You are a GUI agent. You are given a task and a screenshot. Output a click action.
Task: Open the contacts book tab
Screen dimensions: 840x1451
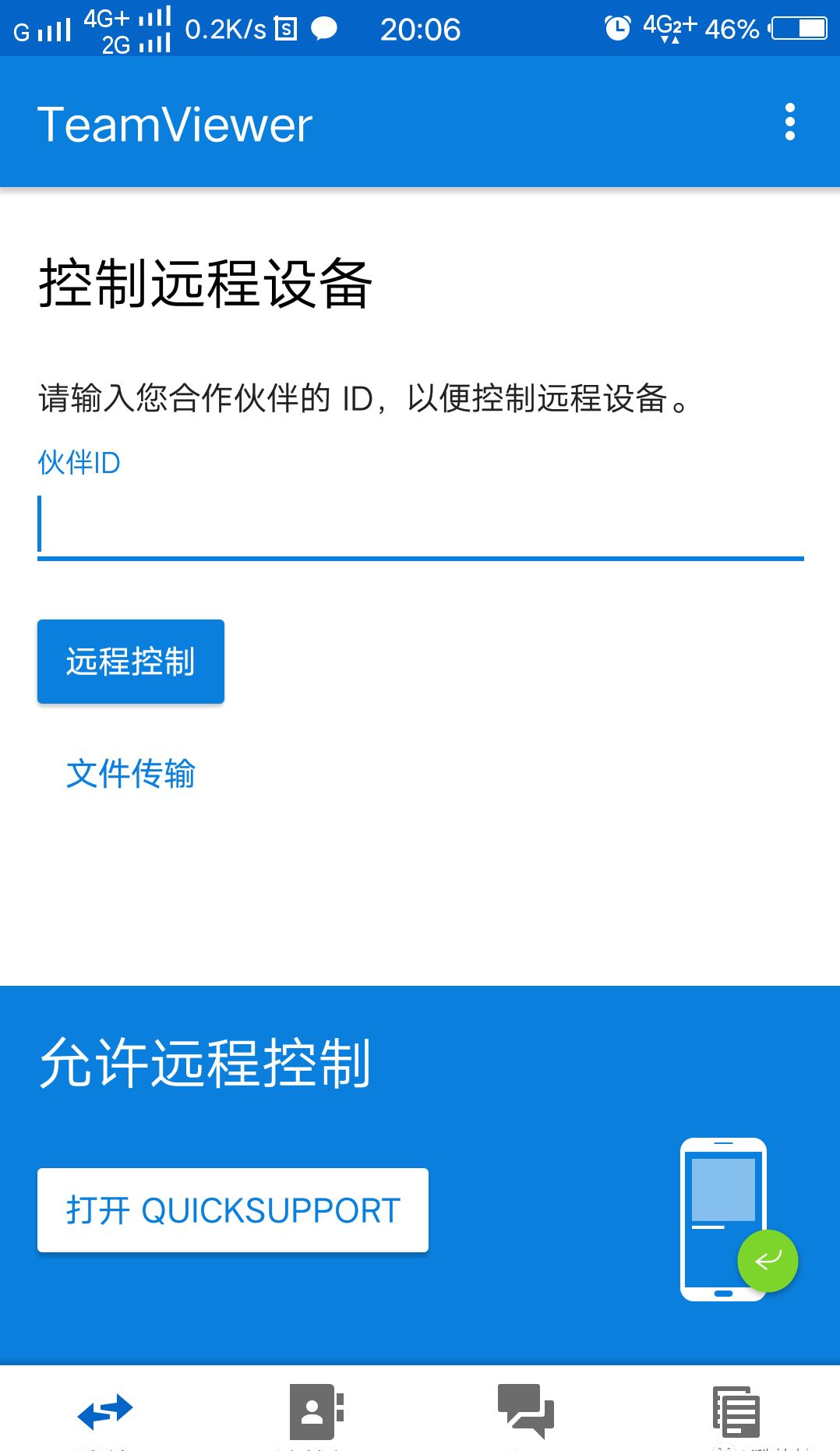pyautogui.click(x=316, y=1411)
